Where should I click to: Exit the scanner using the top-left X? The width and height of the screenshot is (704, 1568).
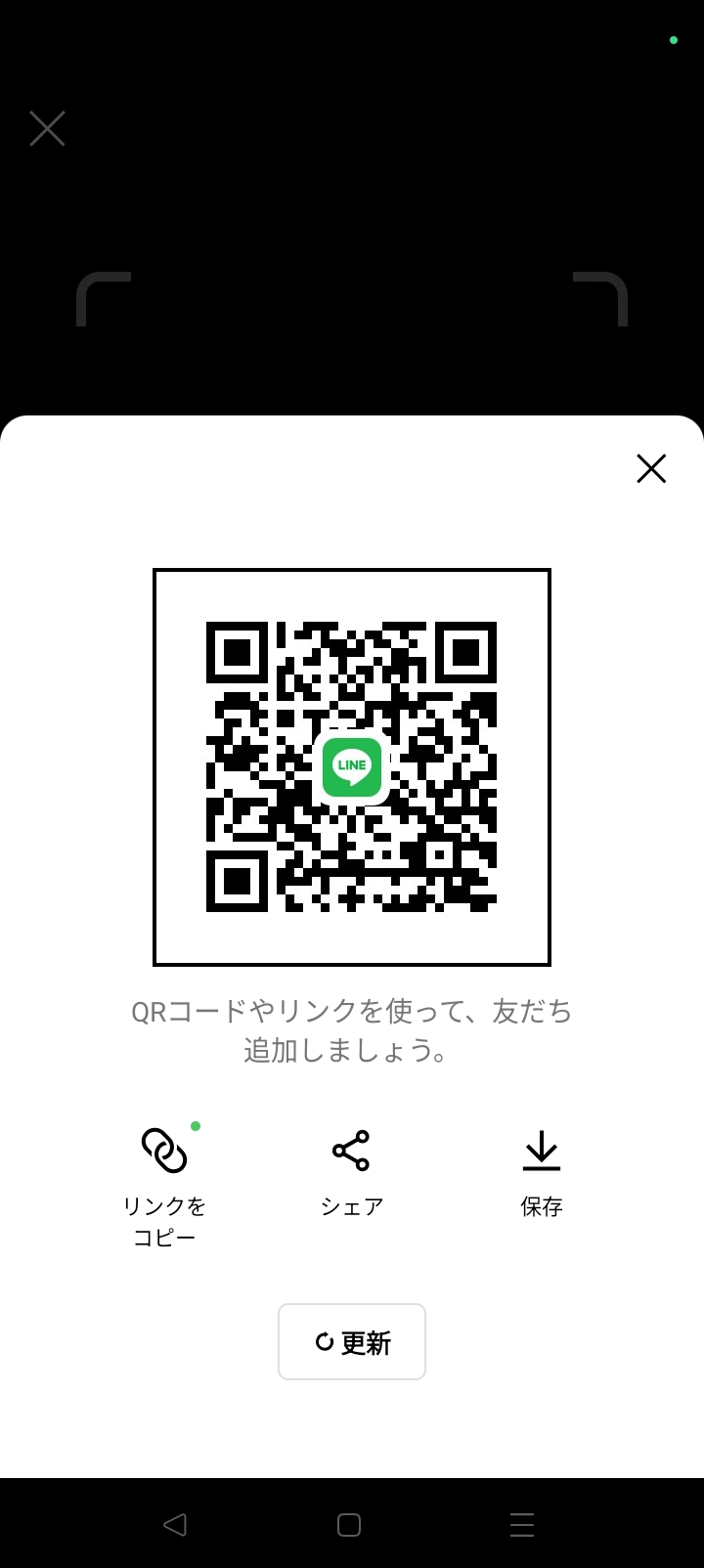click(47, 128)
